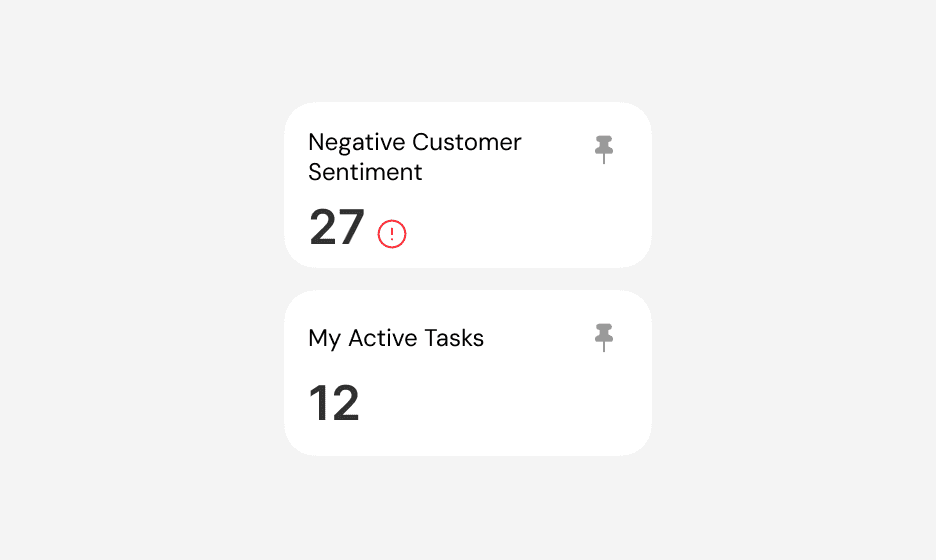Open the Negative Customer Sentiment card
This screenshot has width=936, height=560.
[467, 185]
